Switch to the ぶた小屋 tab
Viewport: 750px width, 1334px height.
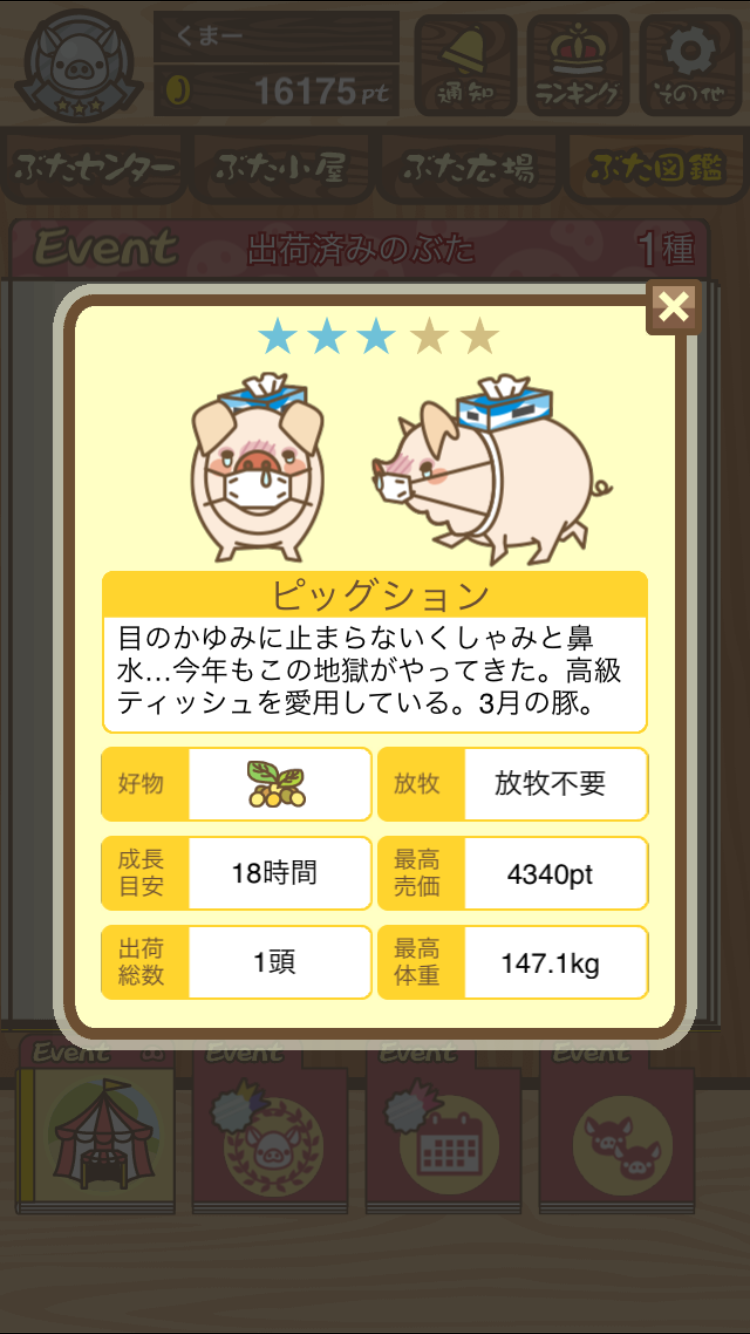click(x=281, y=169)
